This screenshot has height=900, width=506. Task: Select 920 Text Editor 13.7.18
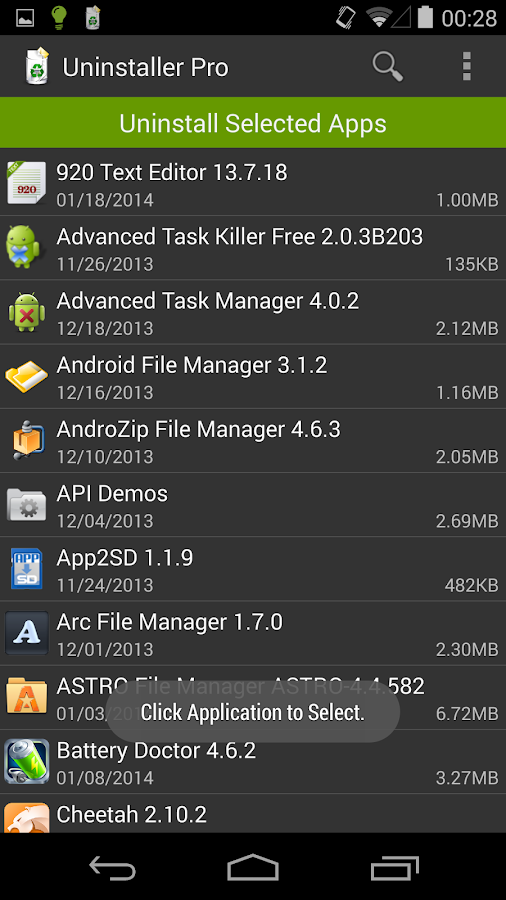click(253, 184)
